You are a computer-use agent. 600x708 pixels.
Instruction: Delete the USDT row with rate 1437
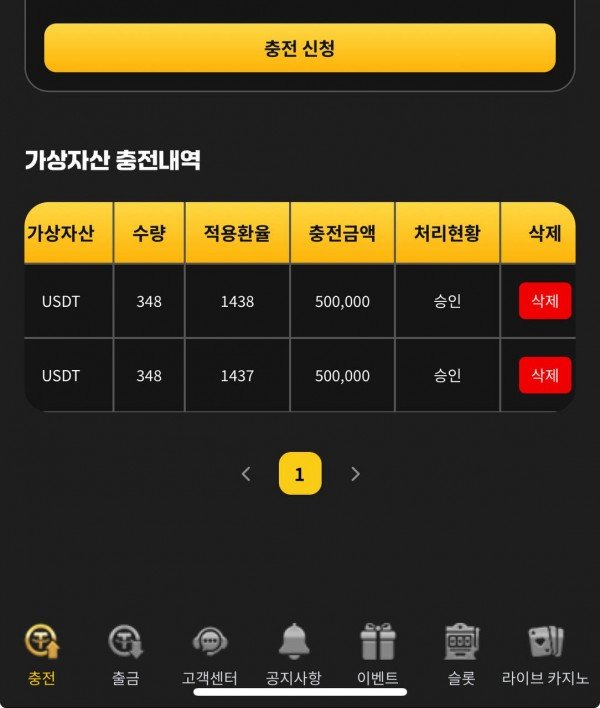544,375
